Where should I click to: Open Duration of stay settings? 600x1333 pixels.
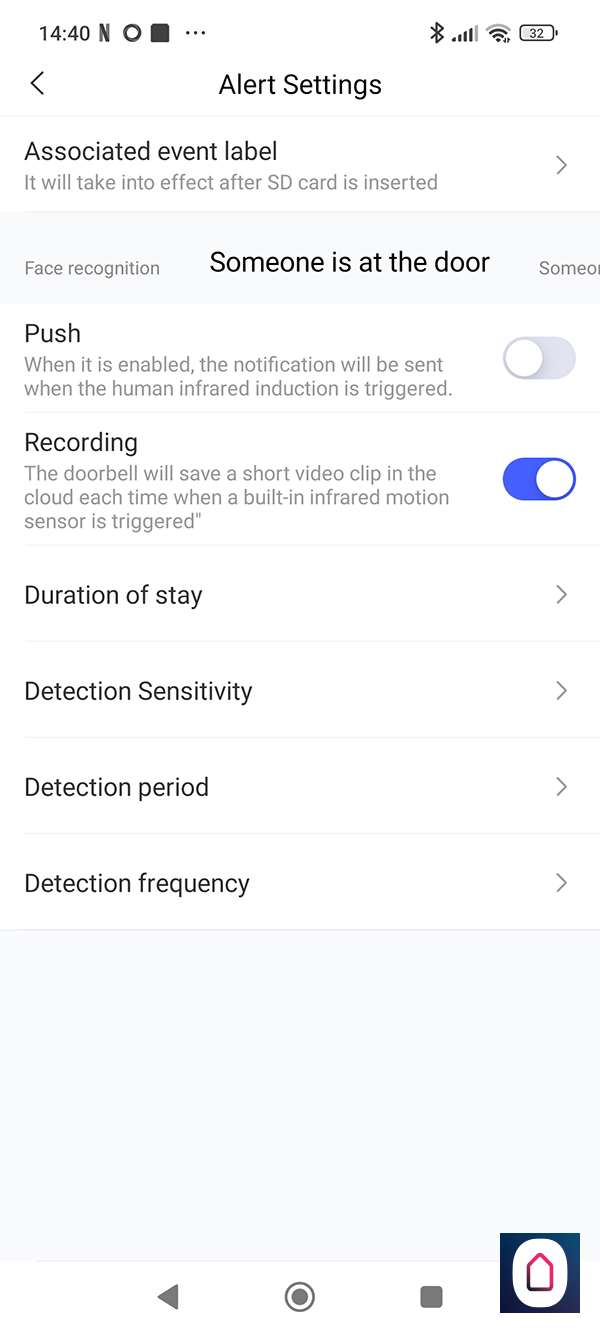pos(298,595)
